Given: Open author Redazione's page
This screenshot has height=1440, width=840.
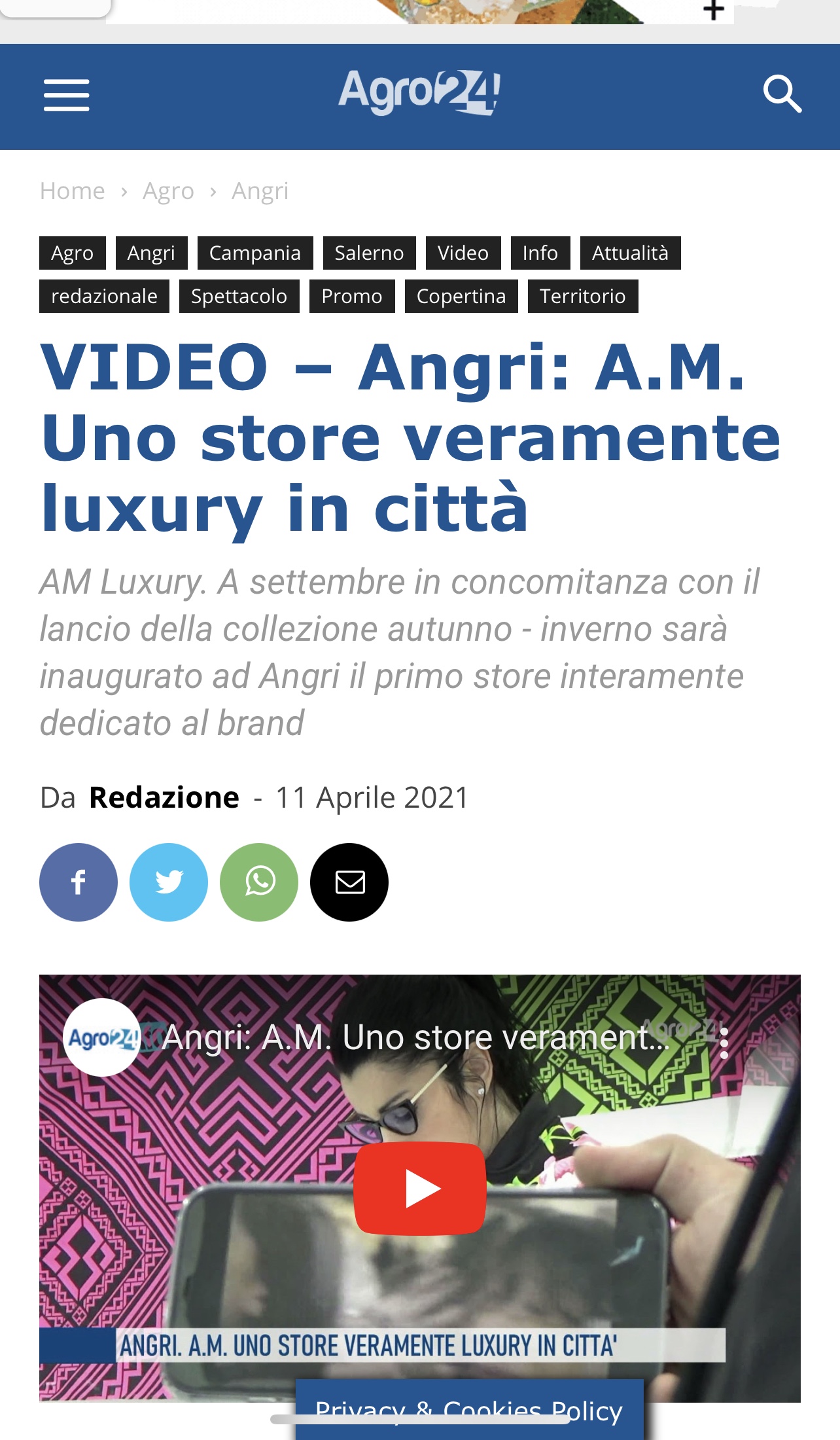Looking at the screenshot, I should (x=164, y=798).
